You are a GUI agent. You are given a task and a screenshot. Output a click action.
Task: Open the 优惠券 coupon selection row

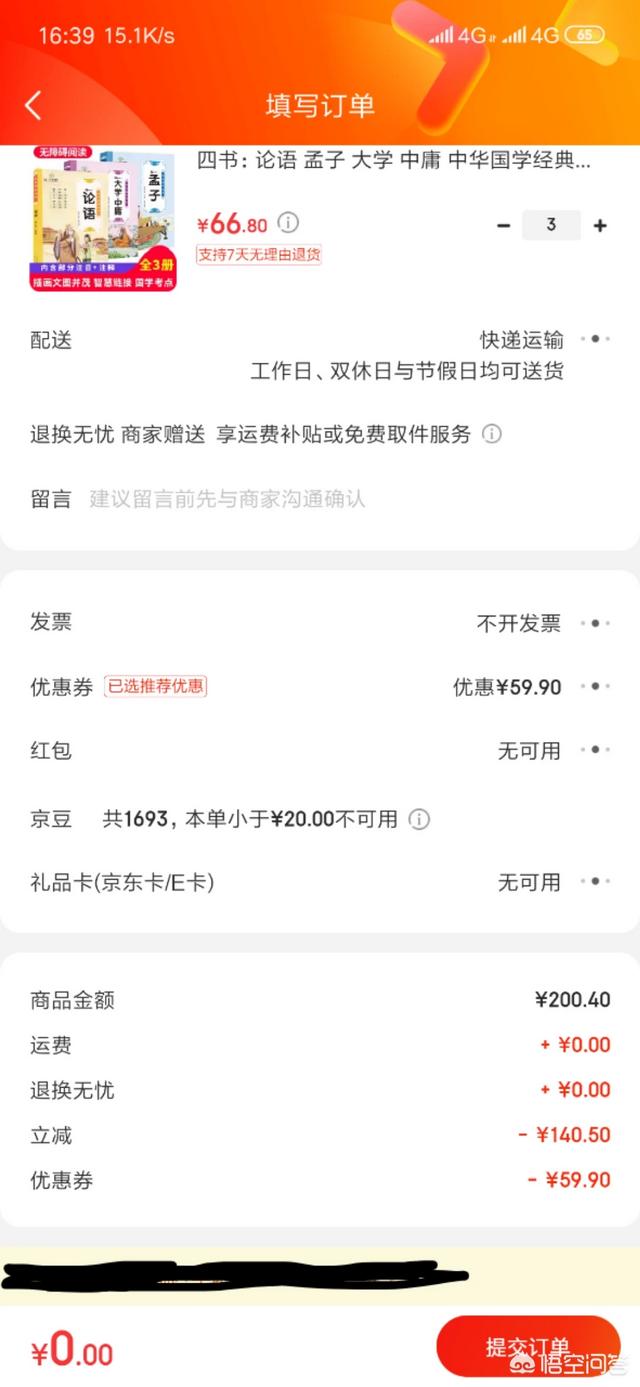click(x=320, y=687)
